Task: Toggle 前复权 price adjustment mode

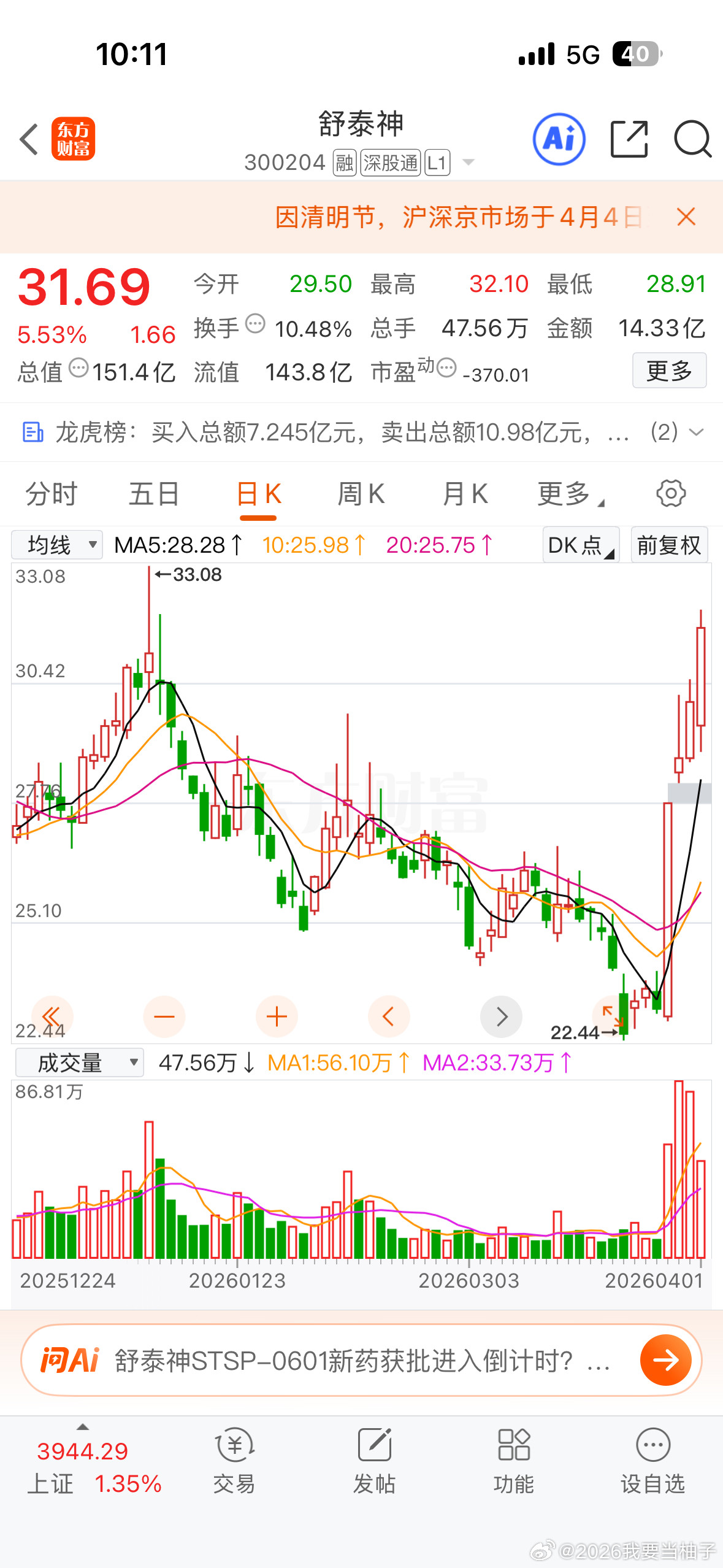Action: [x=668, y=544]
